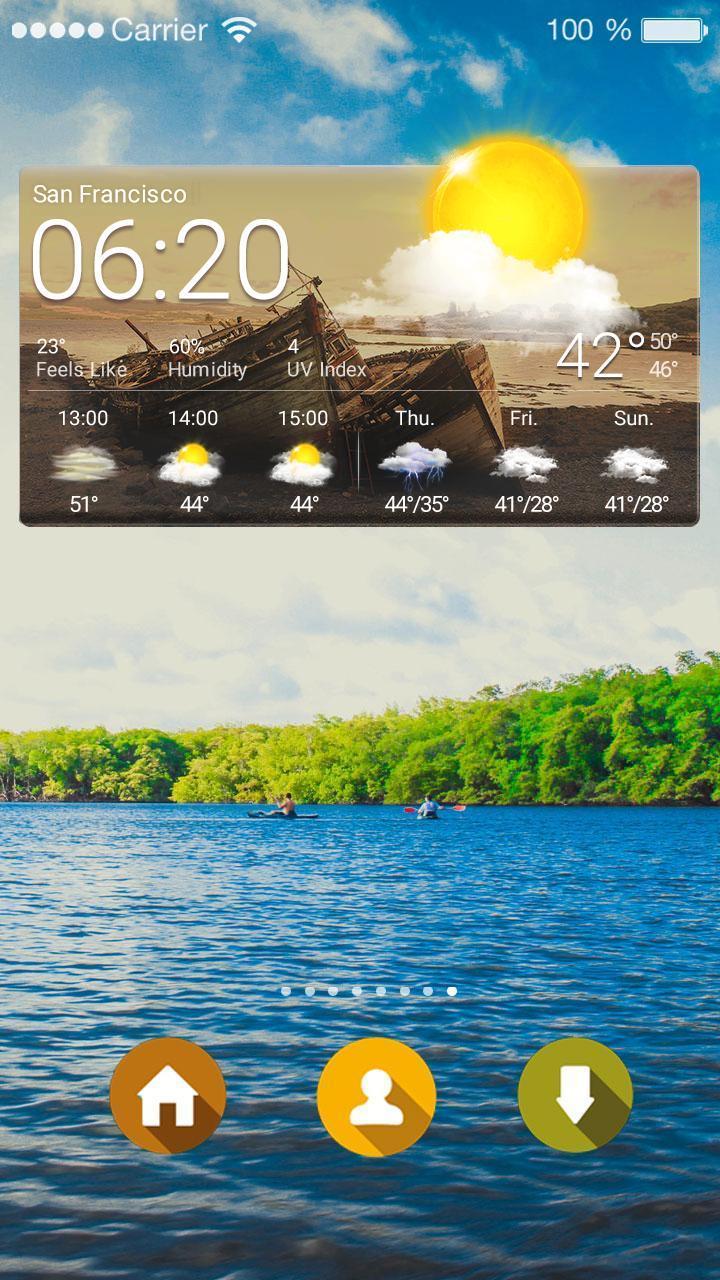Tap the home screen page indicator dots
This screenshot has height=1280, width=720.
pos(368,991)
